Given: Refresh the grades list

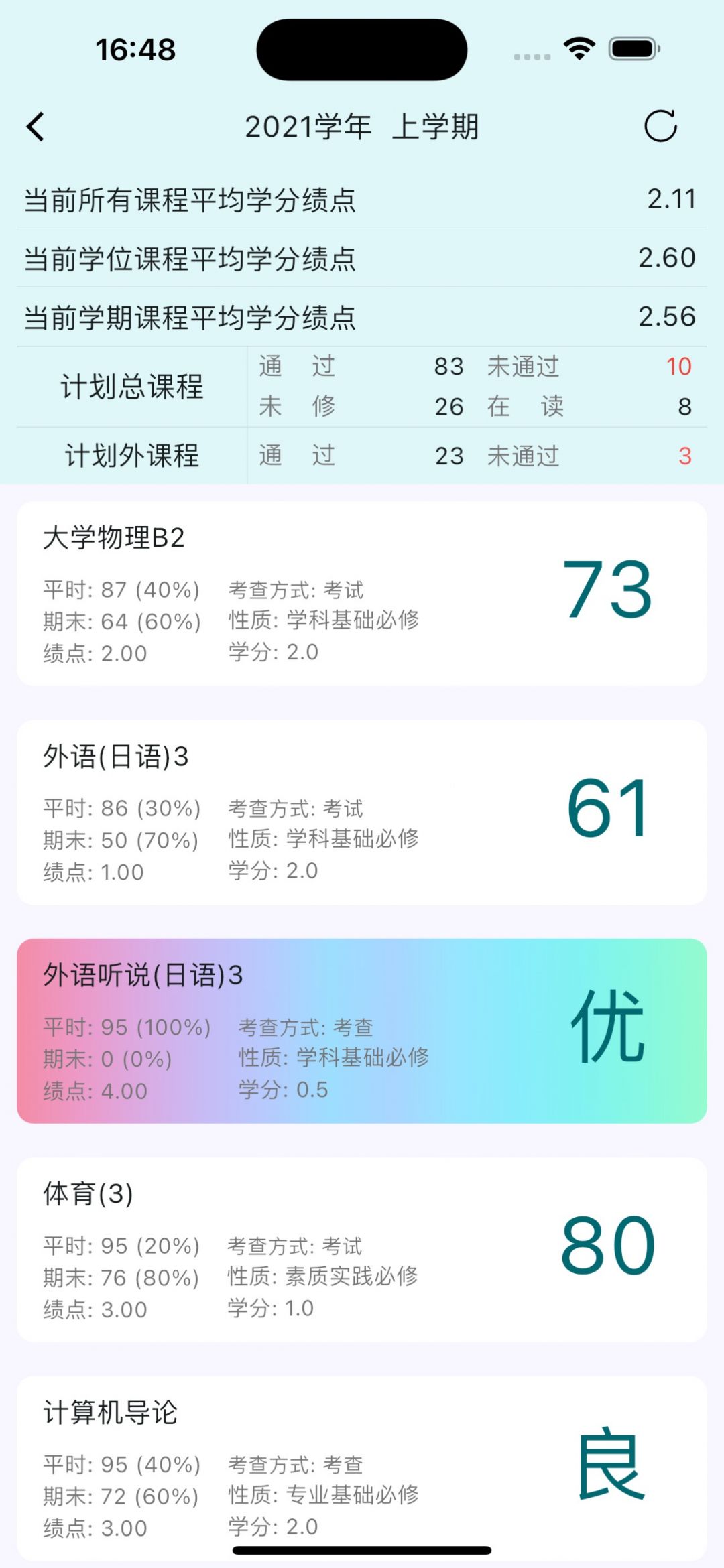Looking at the screenshot, I should tap(660, 126).
